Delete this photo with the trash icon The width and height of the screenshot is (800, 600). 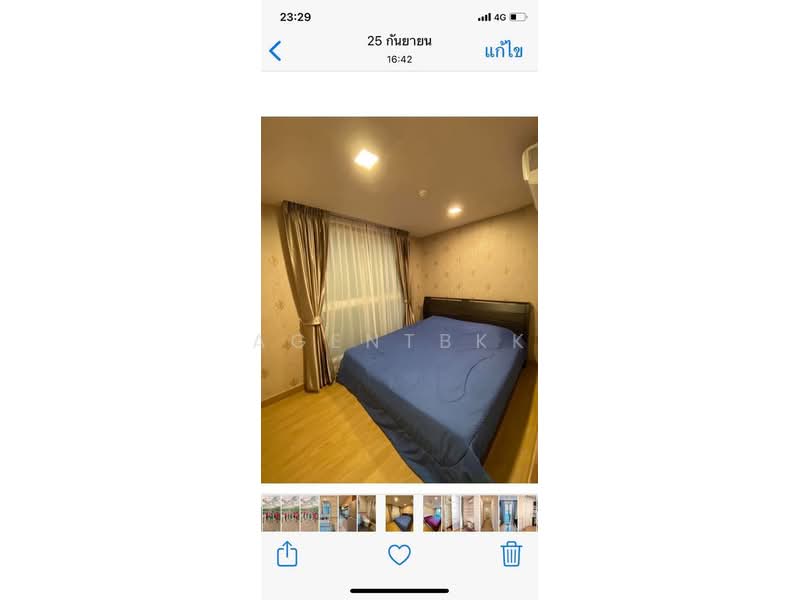click(x=511, y=554)
